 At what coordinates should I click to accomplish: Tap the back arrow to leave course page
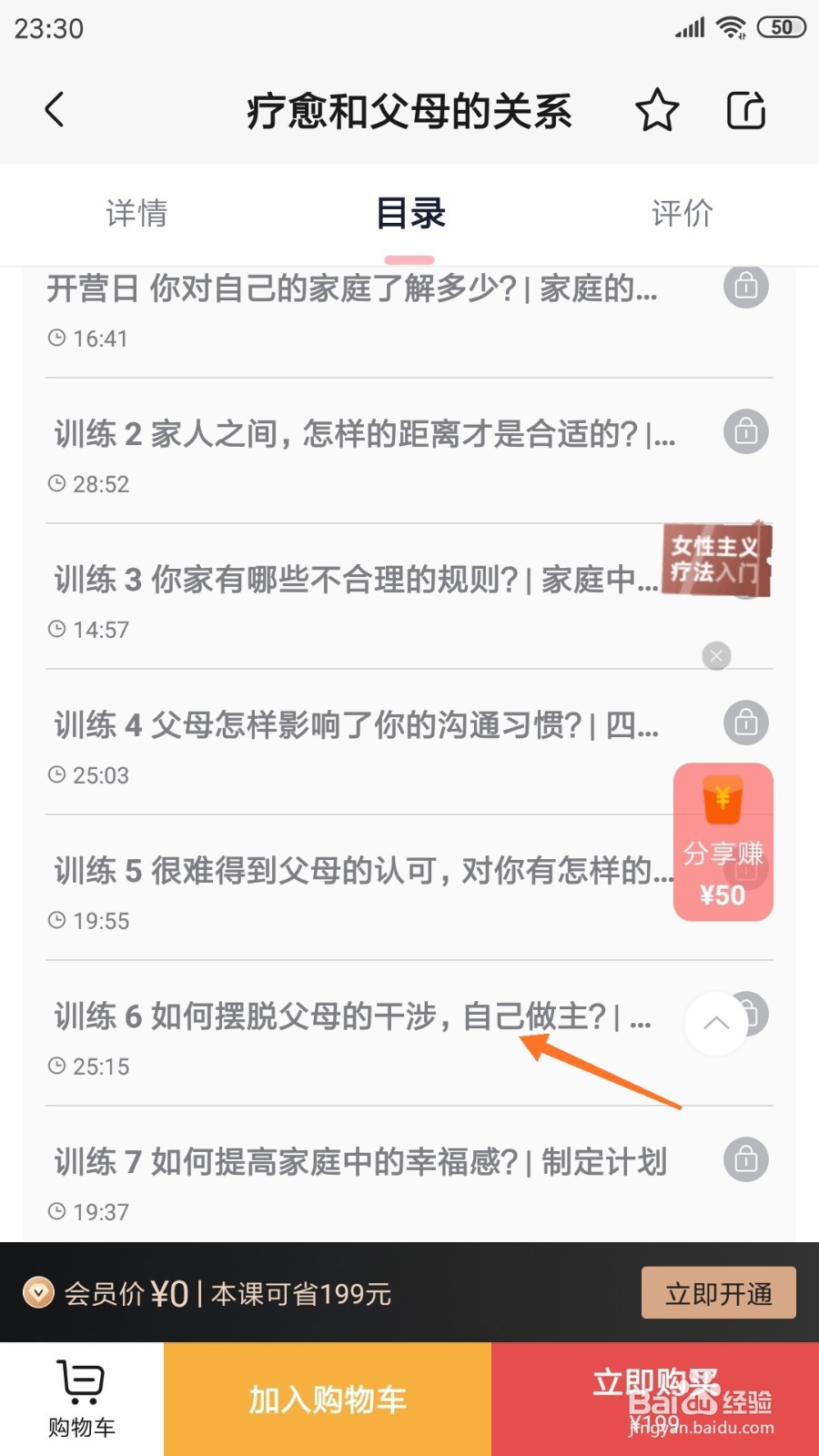coord(55,108)
